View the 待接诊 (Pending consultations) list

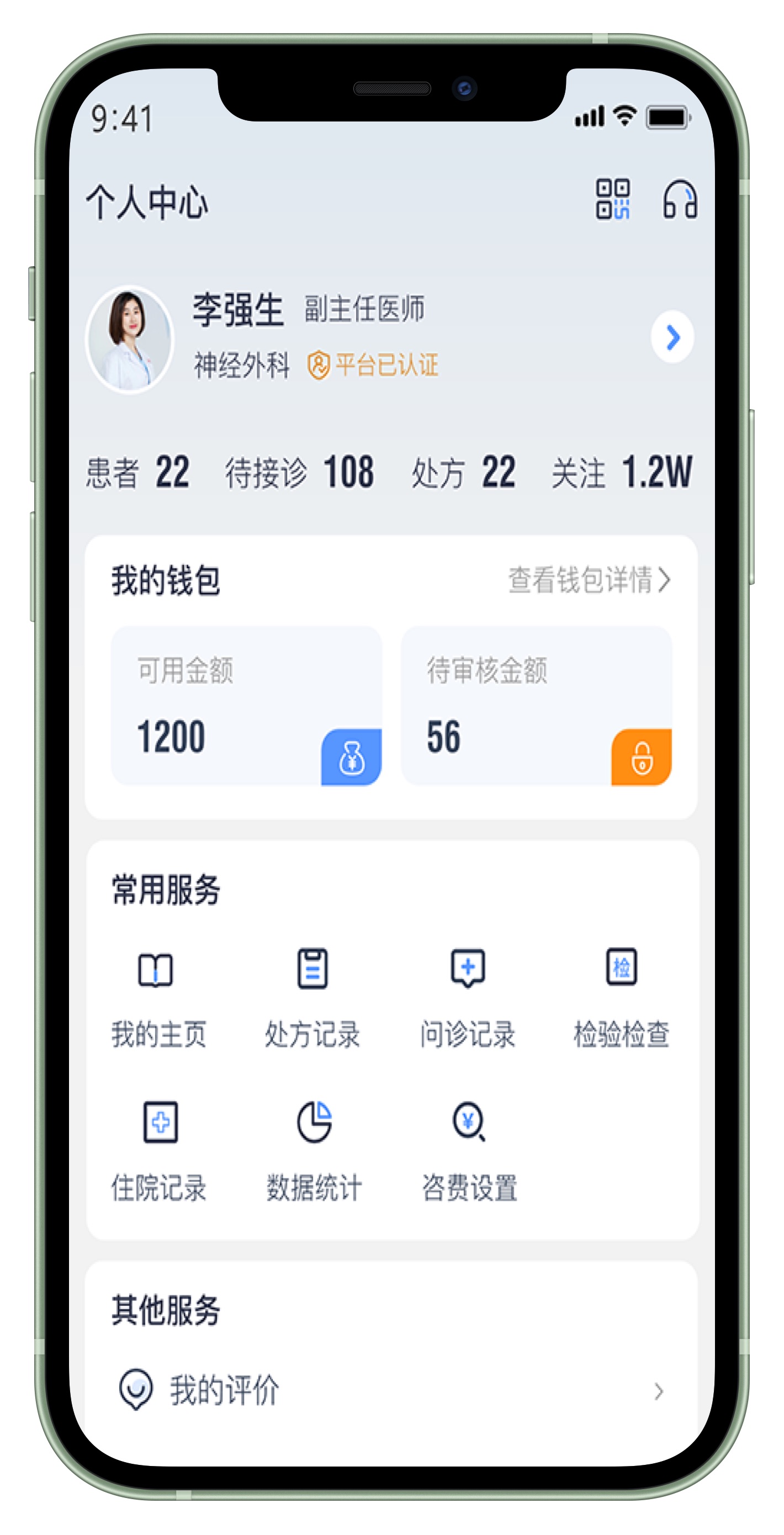[x=299, y=472]
